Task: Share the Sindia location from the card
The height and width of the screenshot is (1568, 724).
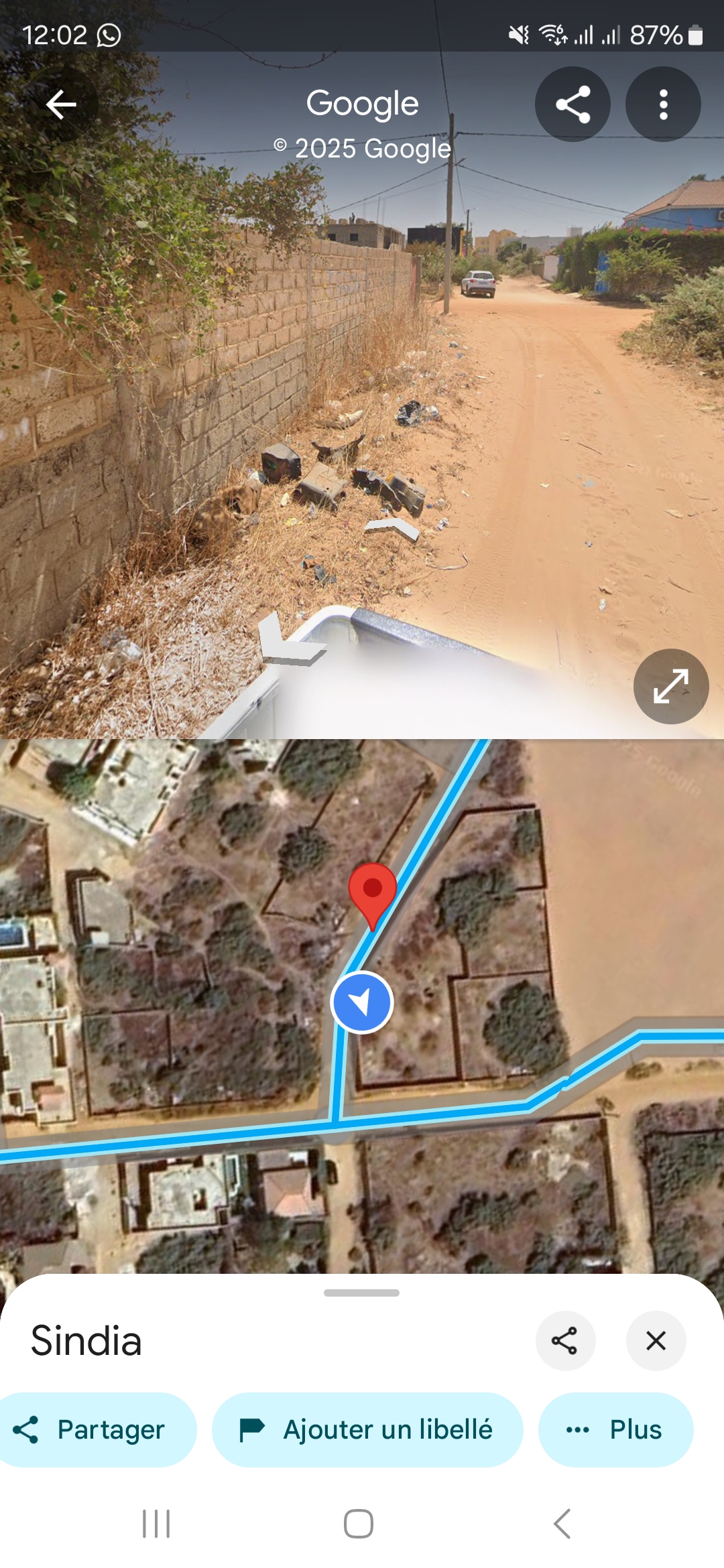Action: pos(564,1341)
